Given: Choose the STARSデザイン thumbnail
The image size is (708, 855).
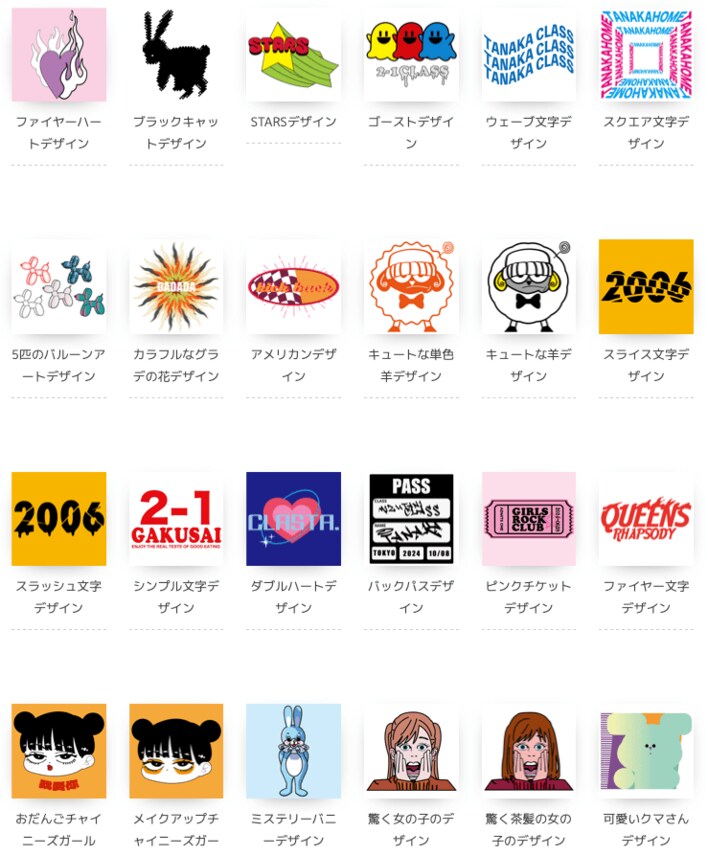Looking at the screenshot, I should (293, 55).
